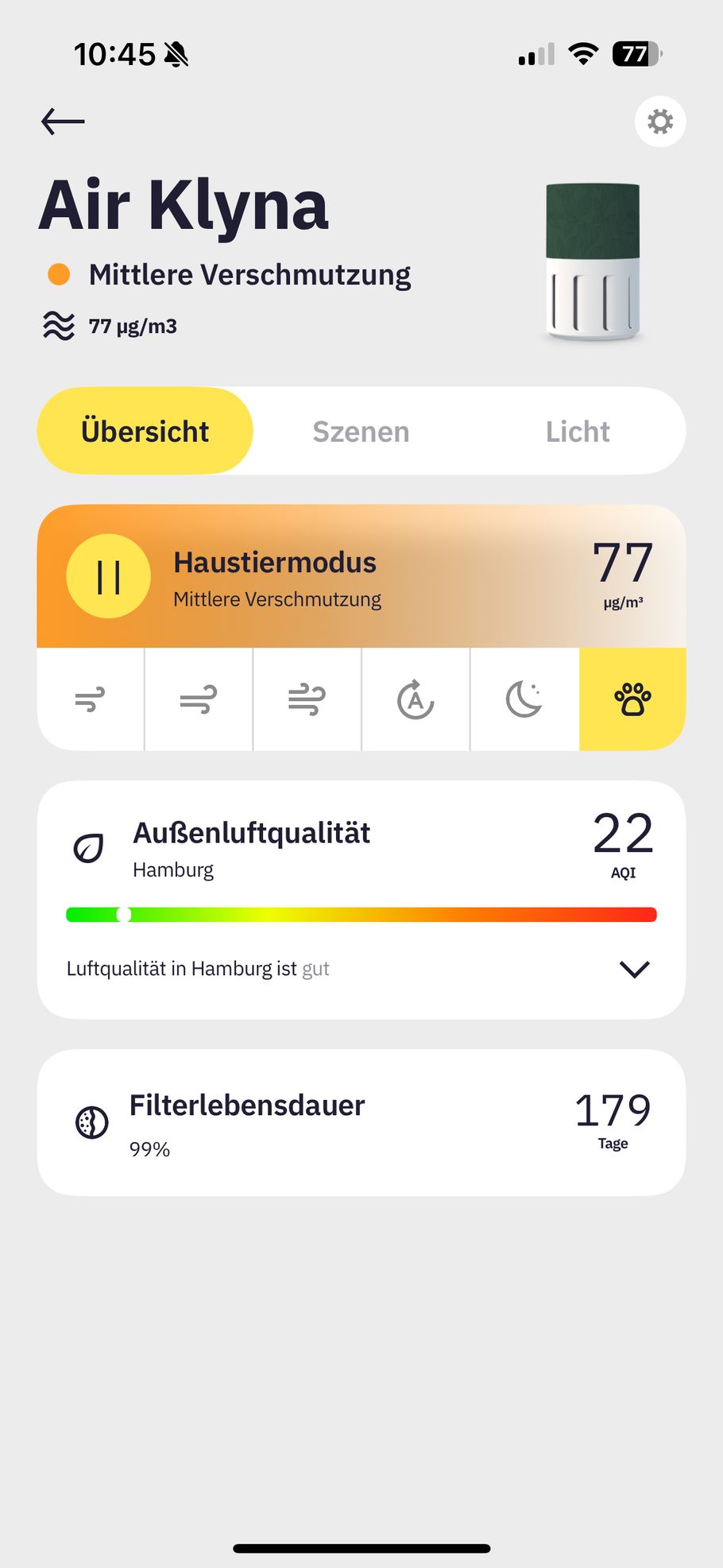Set medium fan speed
This screenshot has width=723, height=1568.
(x=199, y=699)
